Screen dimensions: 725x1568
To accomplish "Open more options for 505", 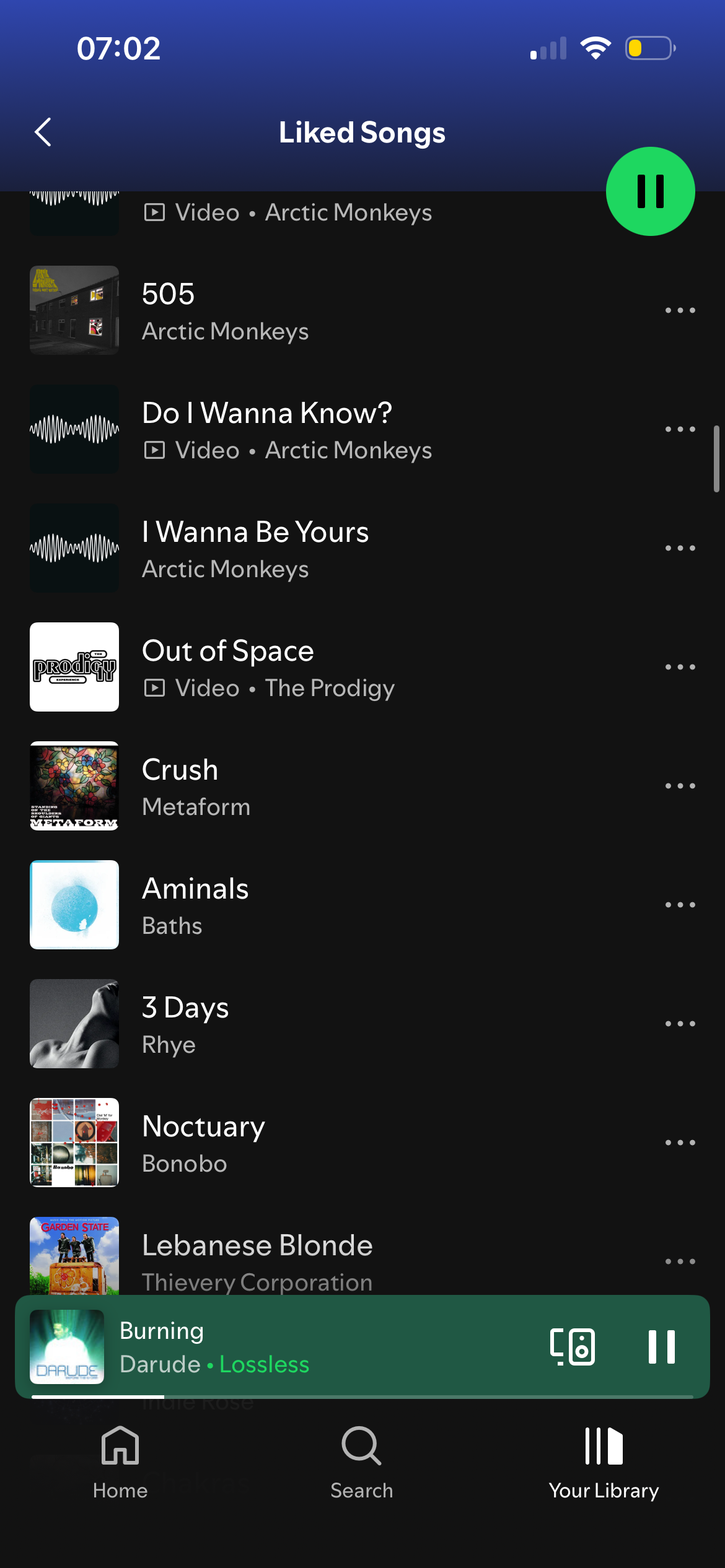I will (680, 310).
